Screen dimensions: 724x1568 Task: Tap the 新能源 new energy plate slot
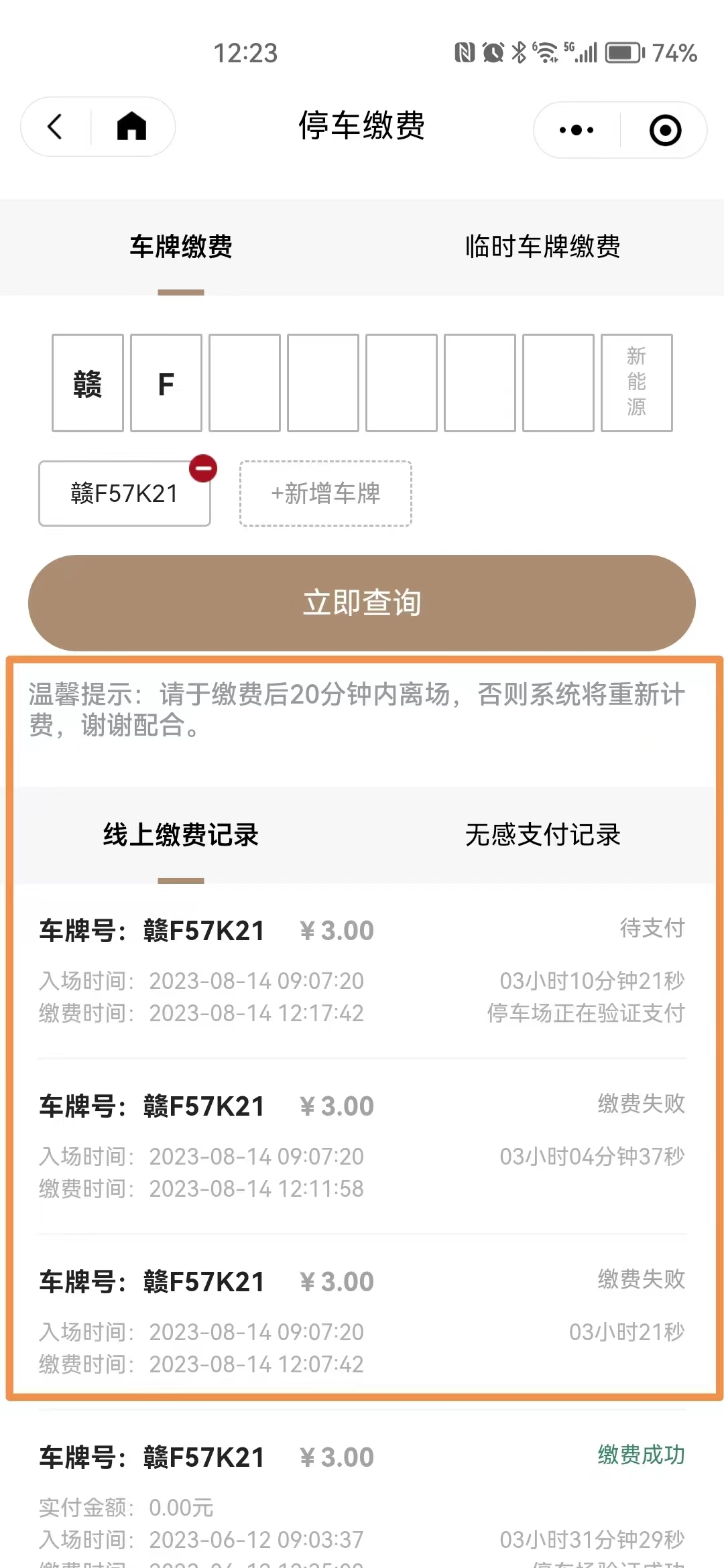click(x=636, y=382)
